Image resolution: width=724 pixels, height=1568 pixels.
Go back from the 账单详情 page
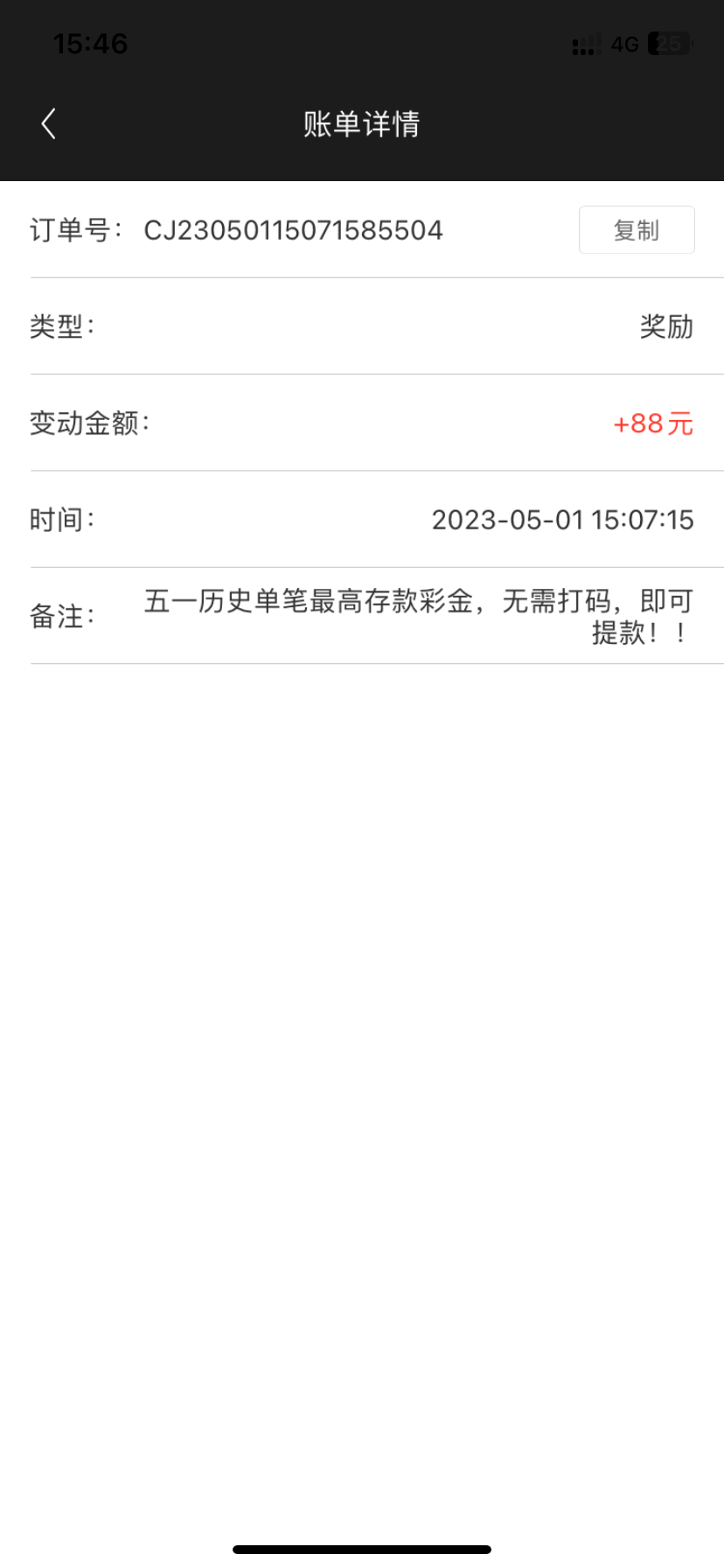click(x=49, y=124)
